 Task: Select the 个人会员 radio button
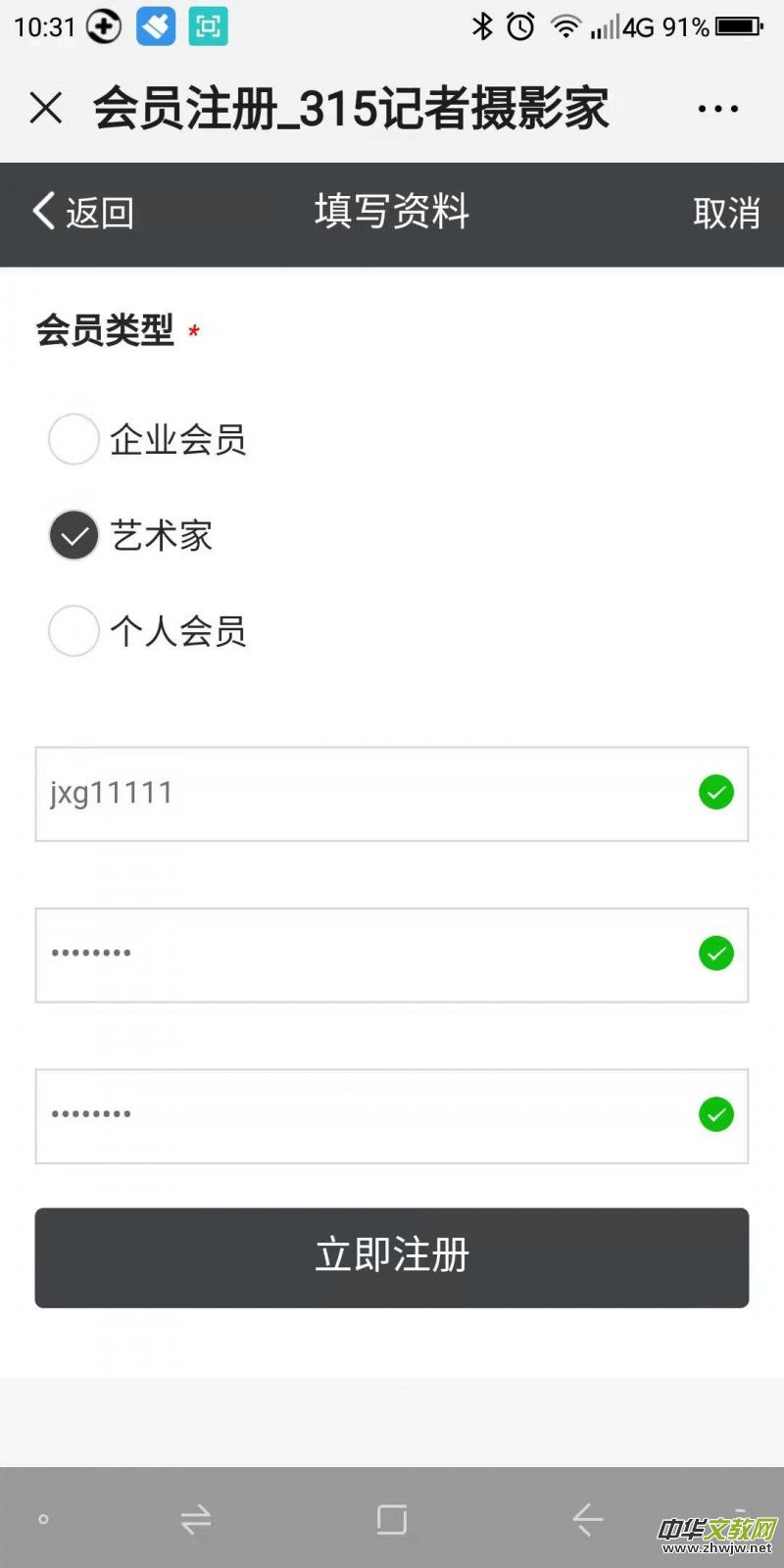pyautogui.click(x=73, y=631)
